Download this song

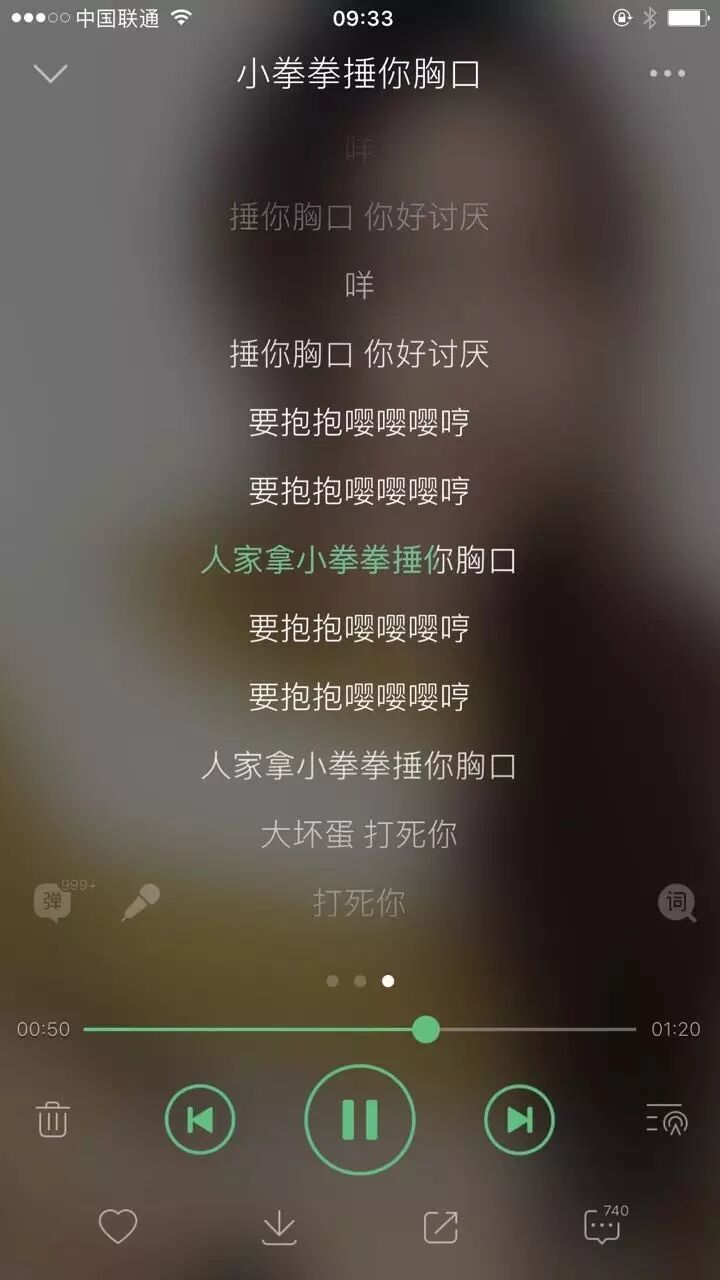pyautogui.click(x=279, y=1228)
